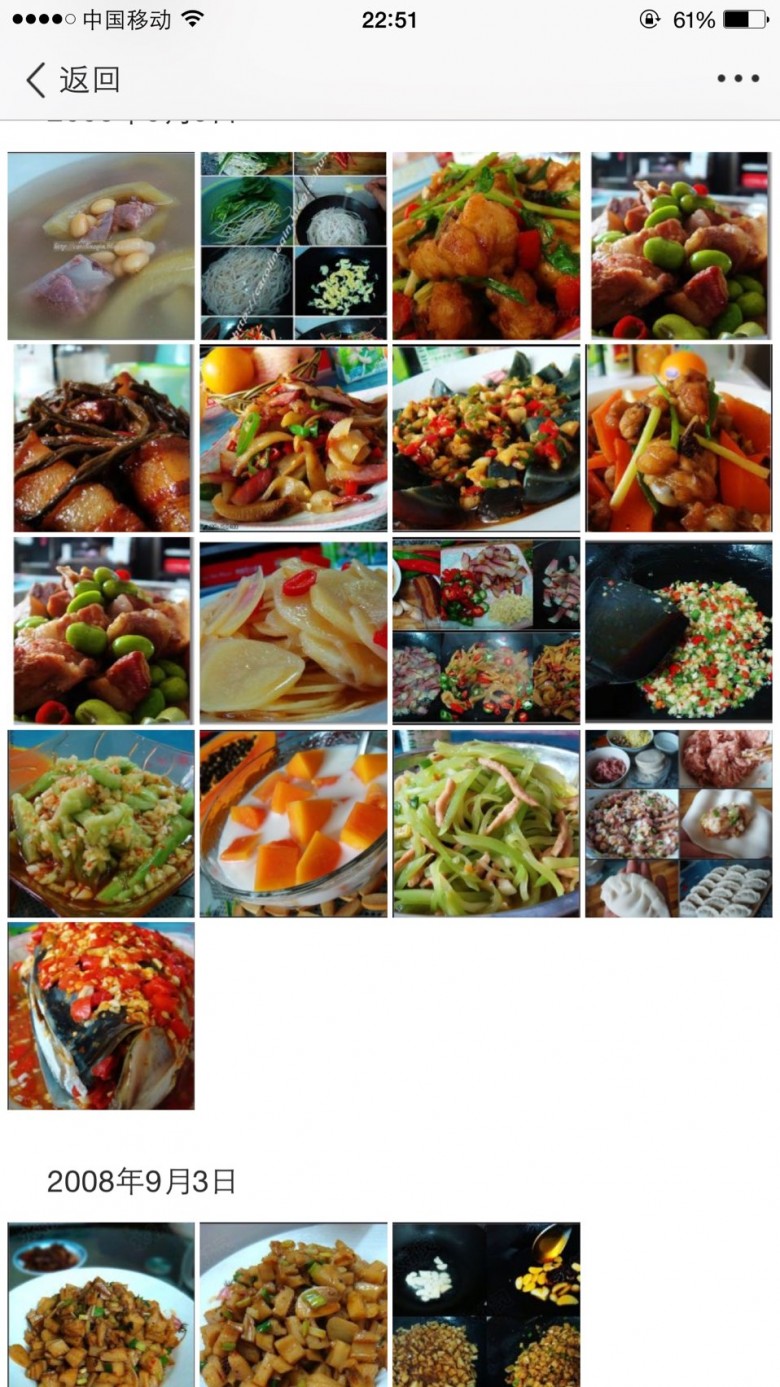Open the noodle-cooking steps collage
Screen dimensions: 780x1387
[293, 246]
